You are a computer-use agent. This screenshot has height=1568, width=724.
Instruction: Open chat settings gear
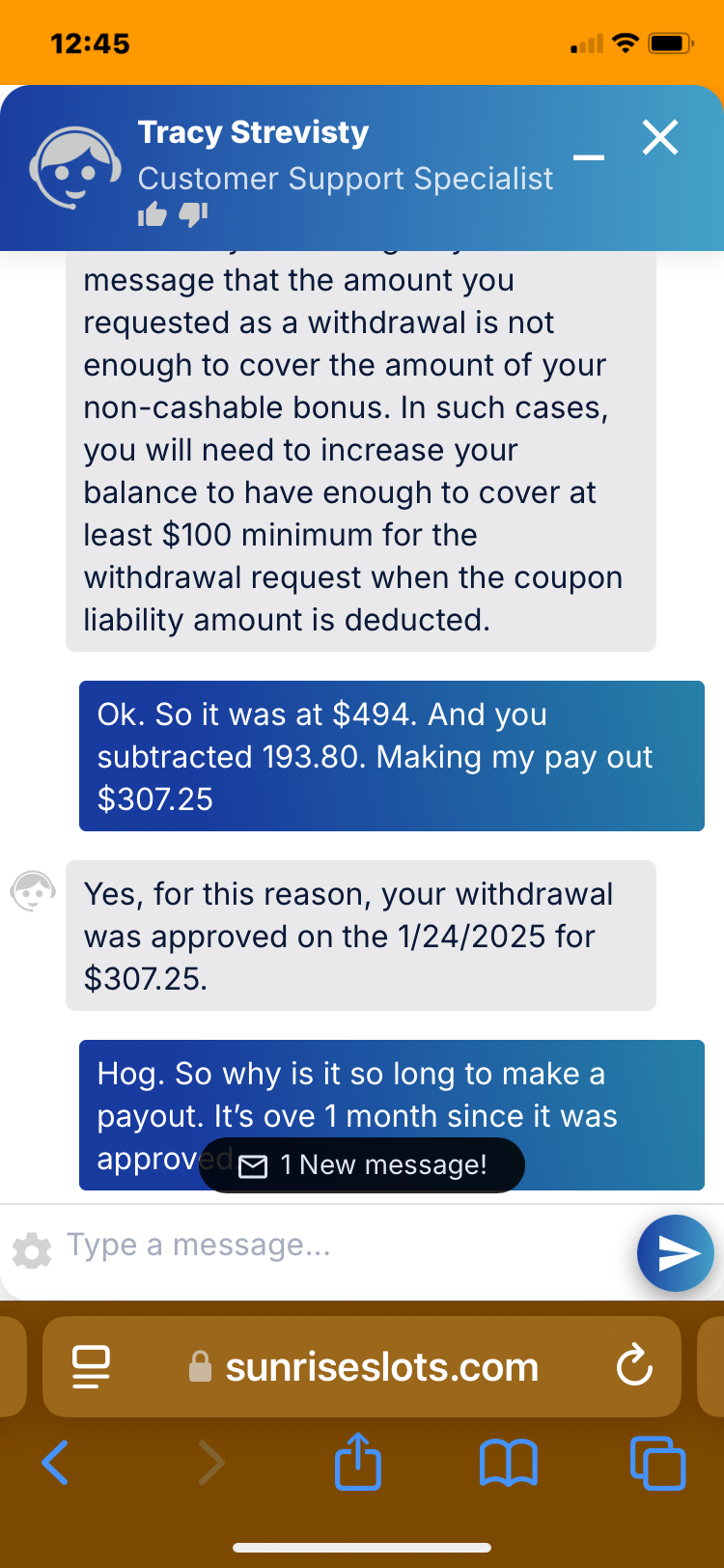tap(32, 1251)
